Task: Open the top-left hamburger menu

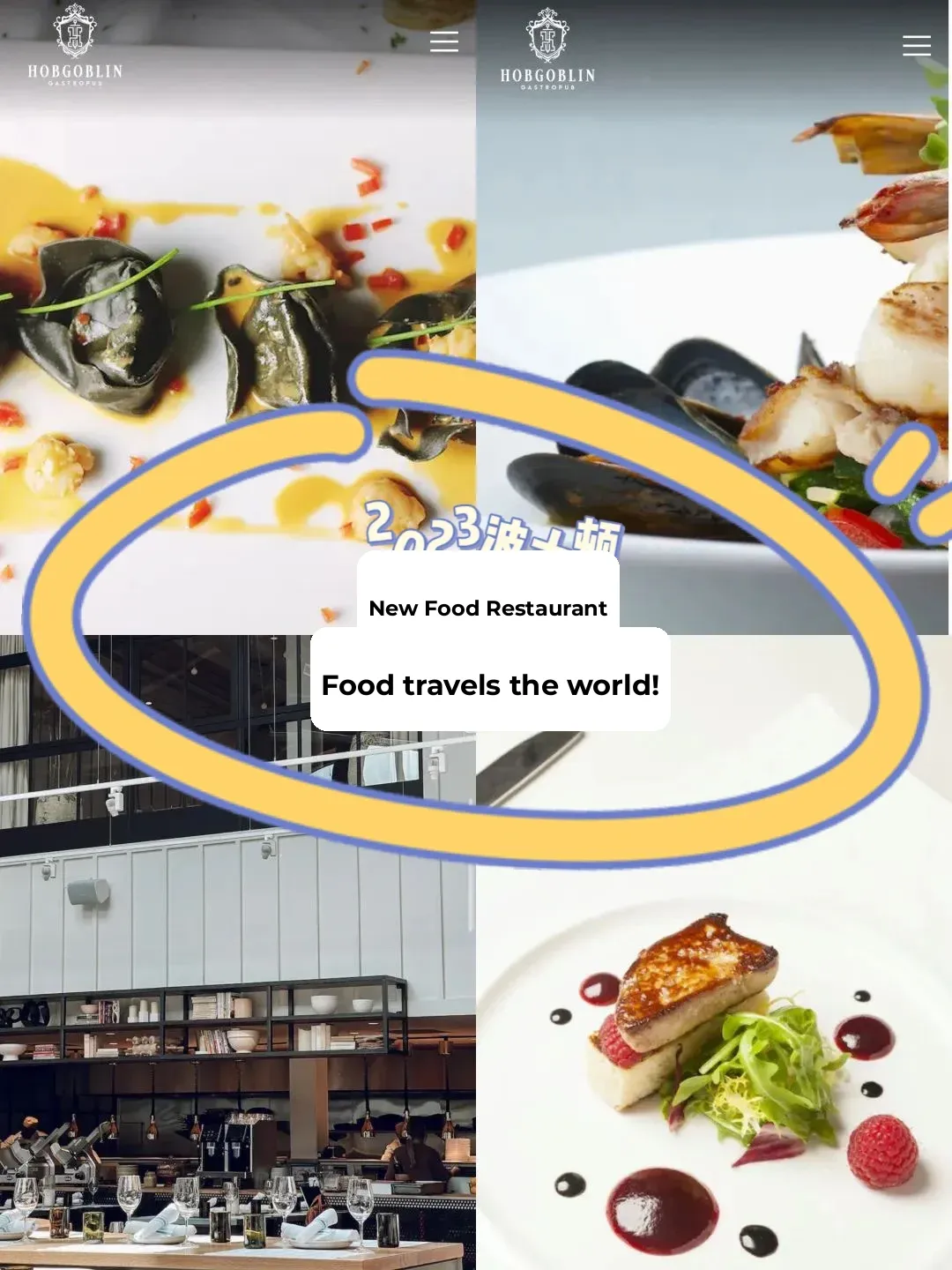Action: tap(443, 41)
